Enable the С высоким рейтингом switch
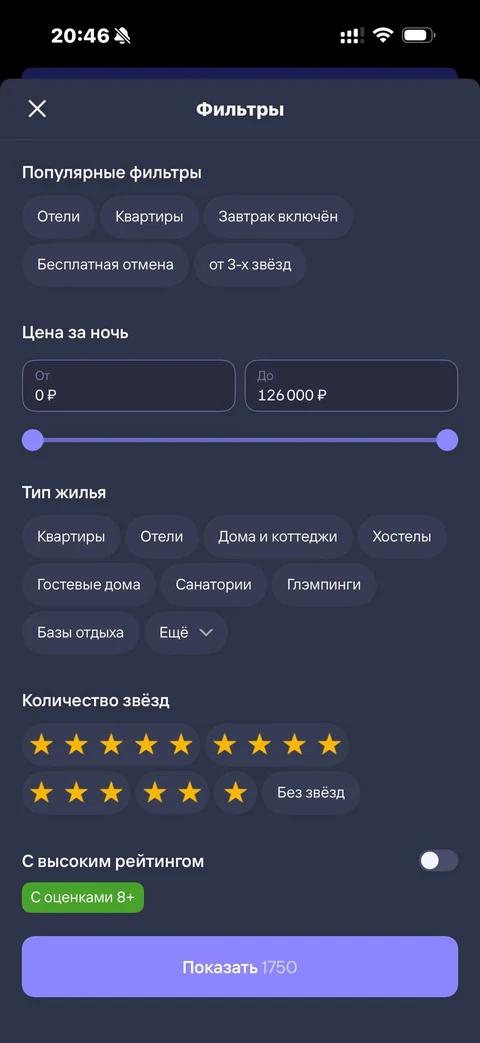480x1043 pixels. [x=439, y=861]
